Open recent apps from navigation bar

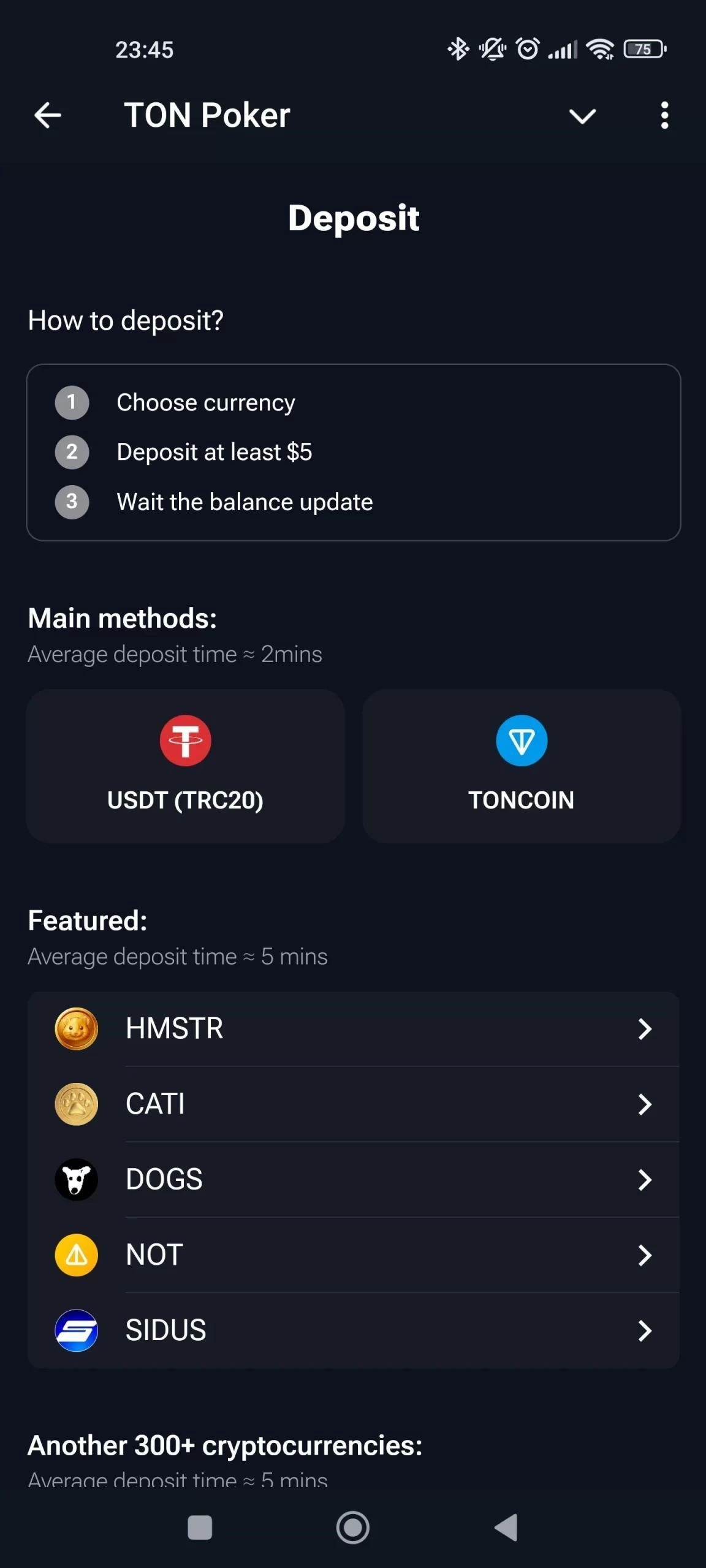(x=200, y=1528)
